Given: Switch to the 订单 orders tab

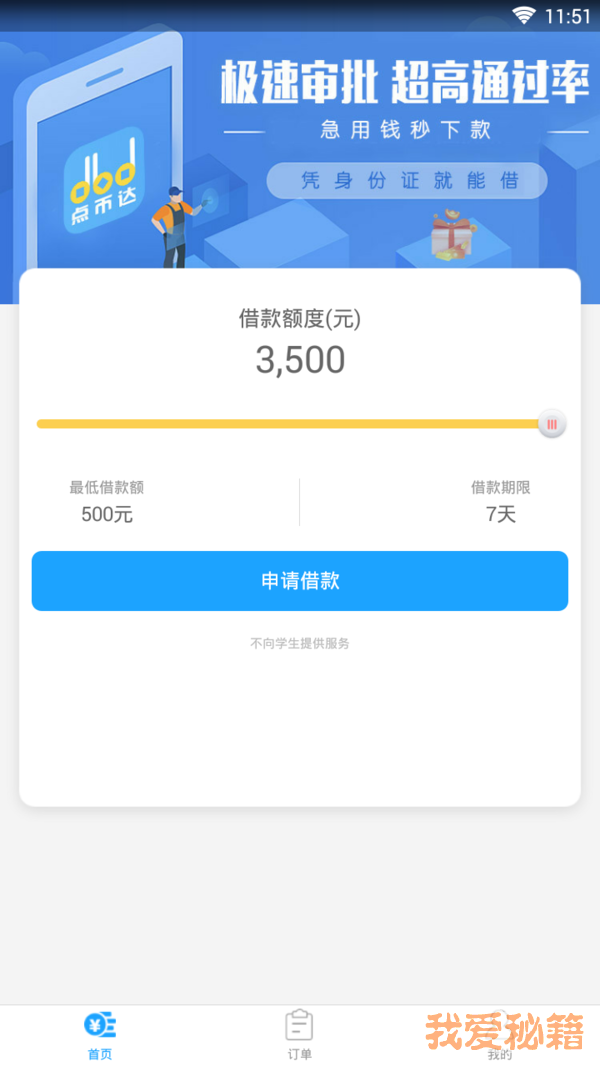Looking at the screenshot, I should (x=299, y=1035).
